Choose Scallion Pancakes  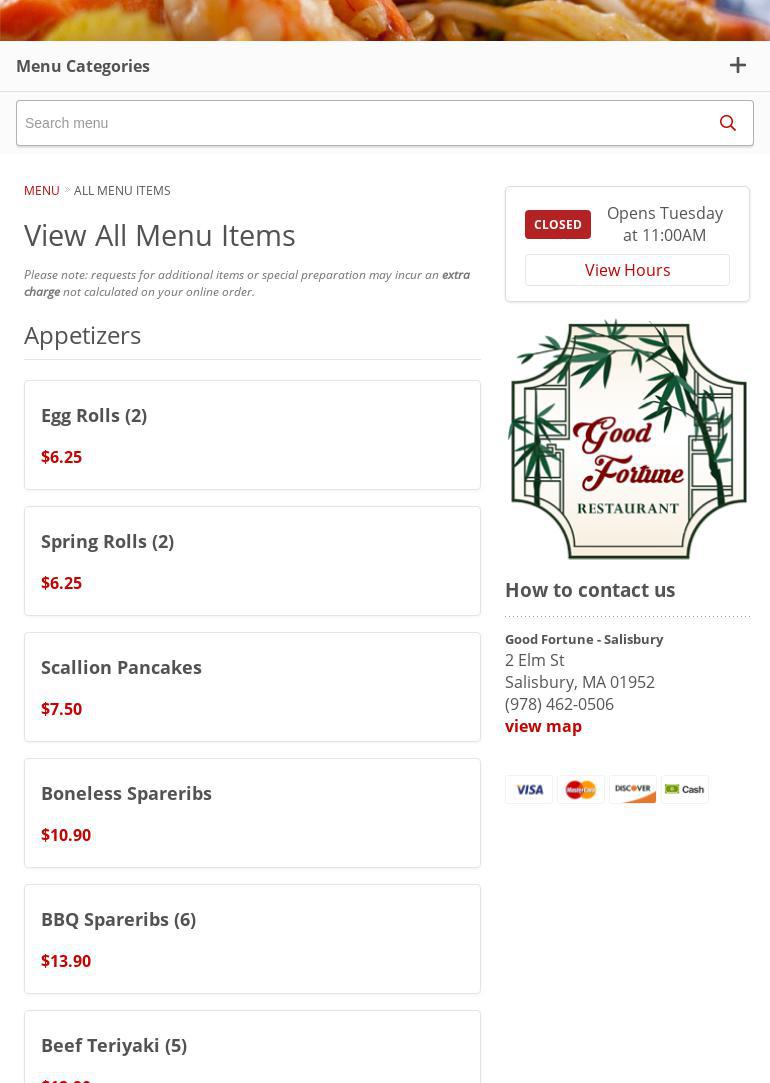pyautogui.click(x=252, y=687)
